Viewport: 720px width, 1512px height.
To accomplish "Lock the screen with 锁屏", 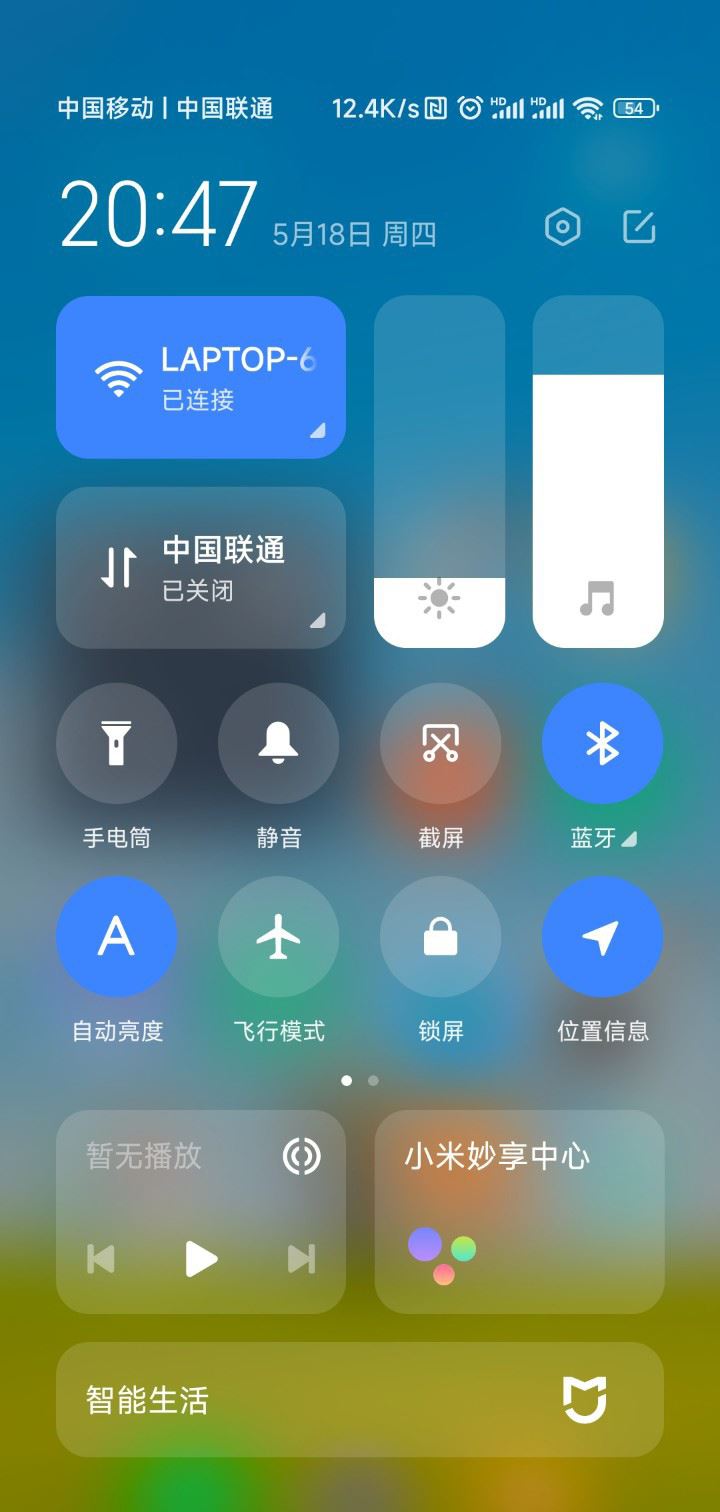I will tap(440, 937).
